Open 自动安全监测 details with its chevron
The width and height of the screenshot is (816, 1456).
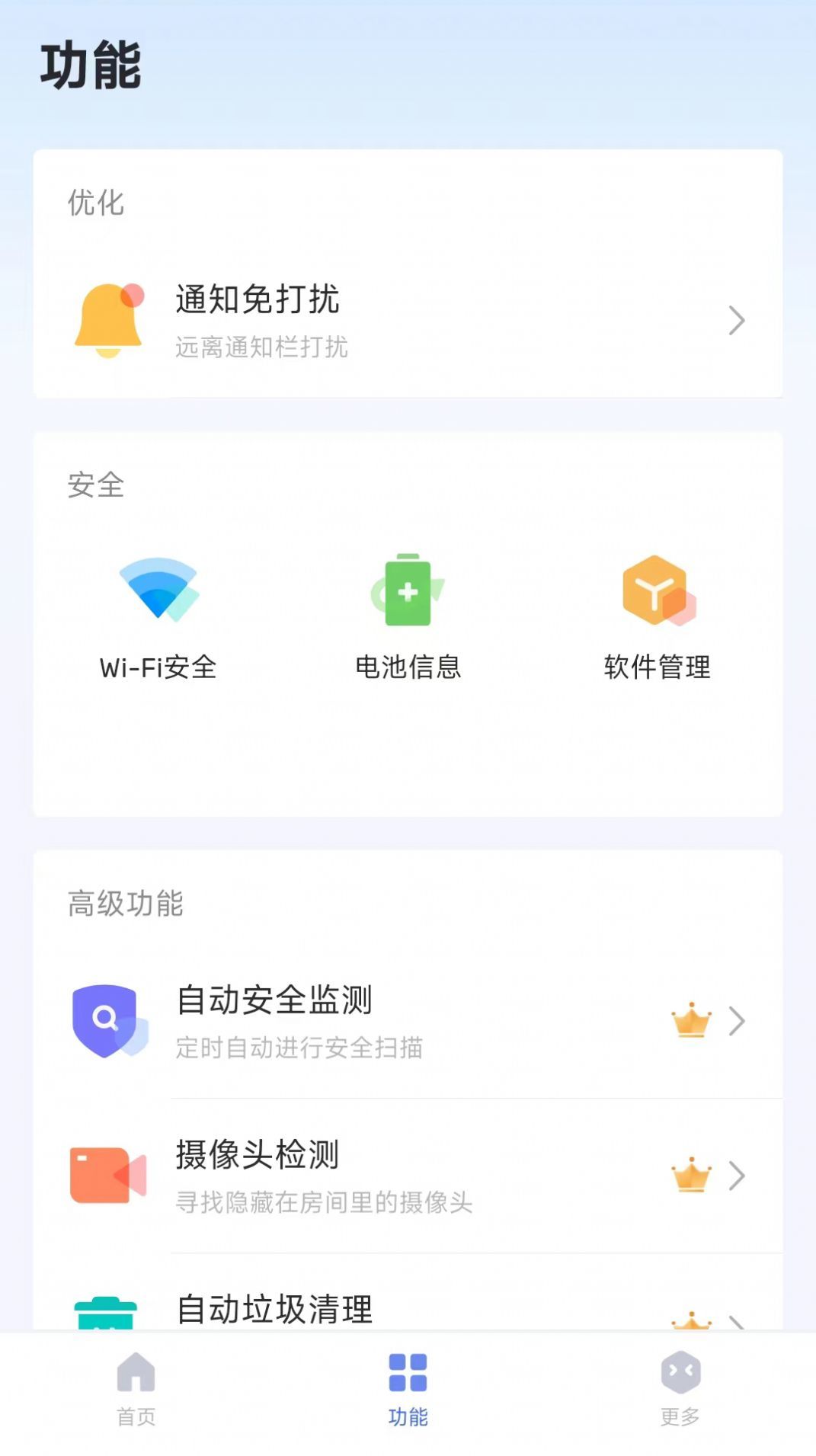(x=736, y=1021)
